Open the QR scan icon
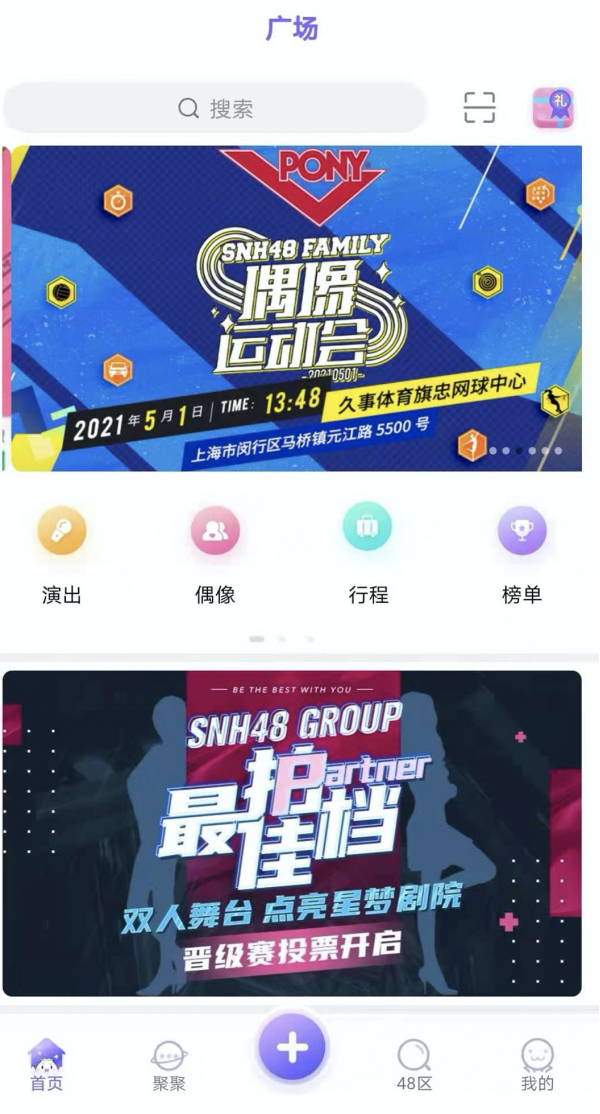The image size is (600, 1114). pyautogui.click(x=479, y=107)
